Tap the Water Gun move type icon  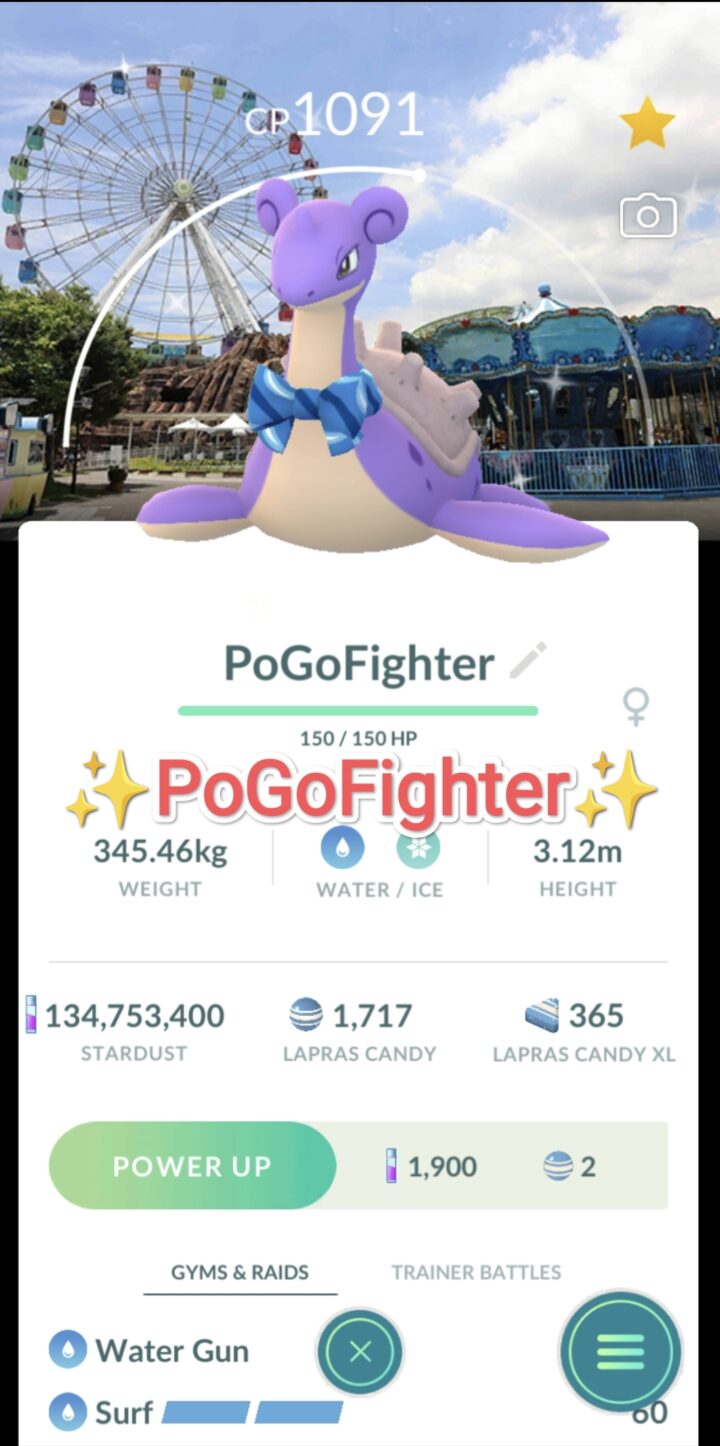click(67, 1350)
